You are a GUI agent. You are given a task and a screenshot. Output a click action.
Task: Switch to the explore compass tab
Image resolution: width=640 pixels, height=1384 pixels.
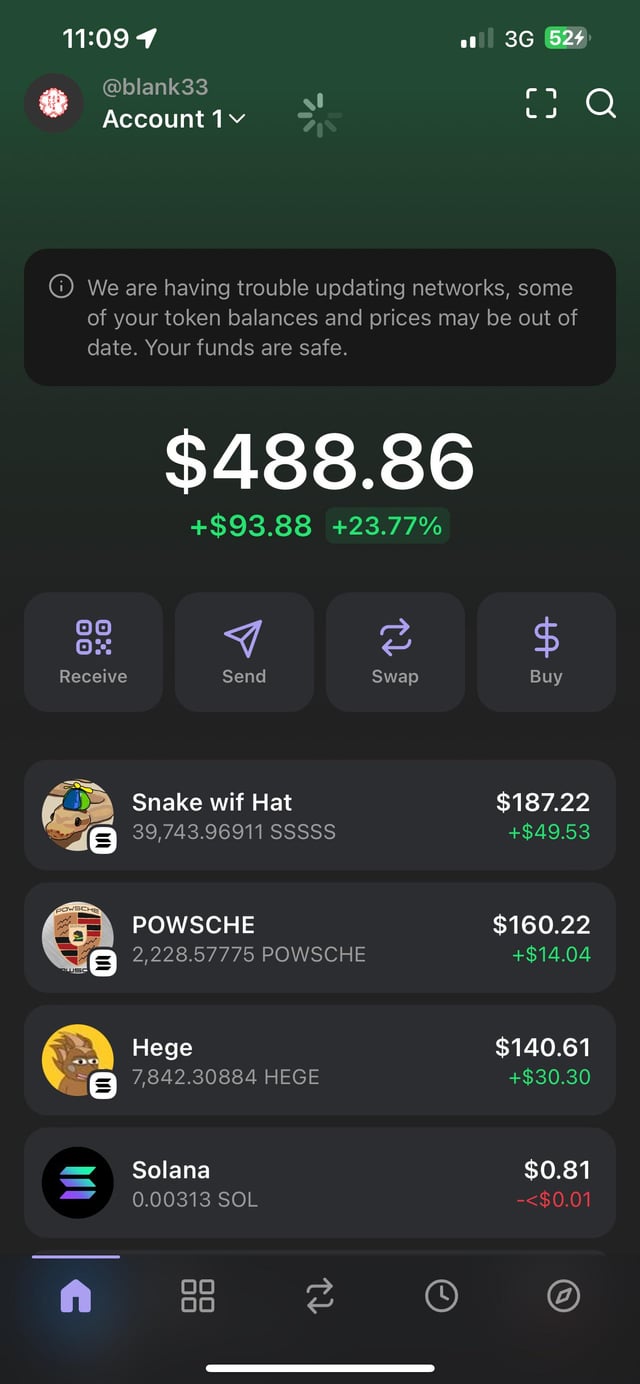(x=563, y=1296)
